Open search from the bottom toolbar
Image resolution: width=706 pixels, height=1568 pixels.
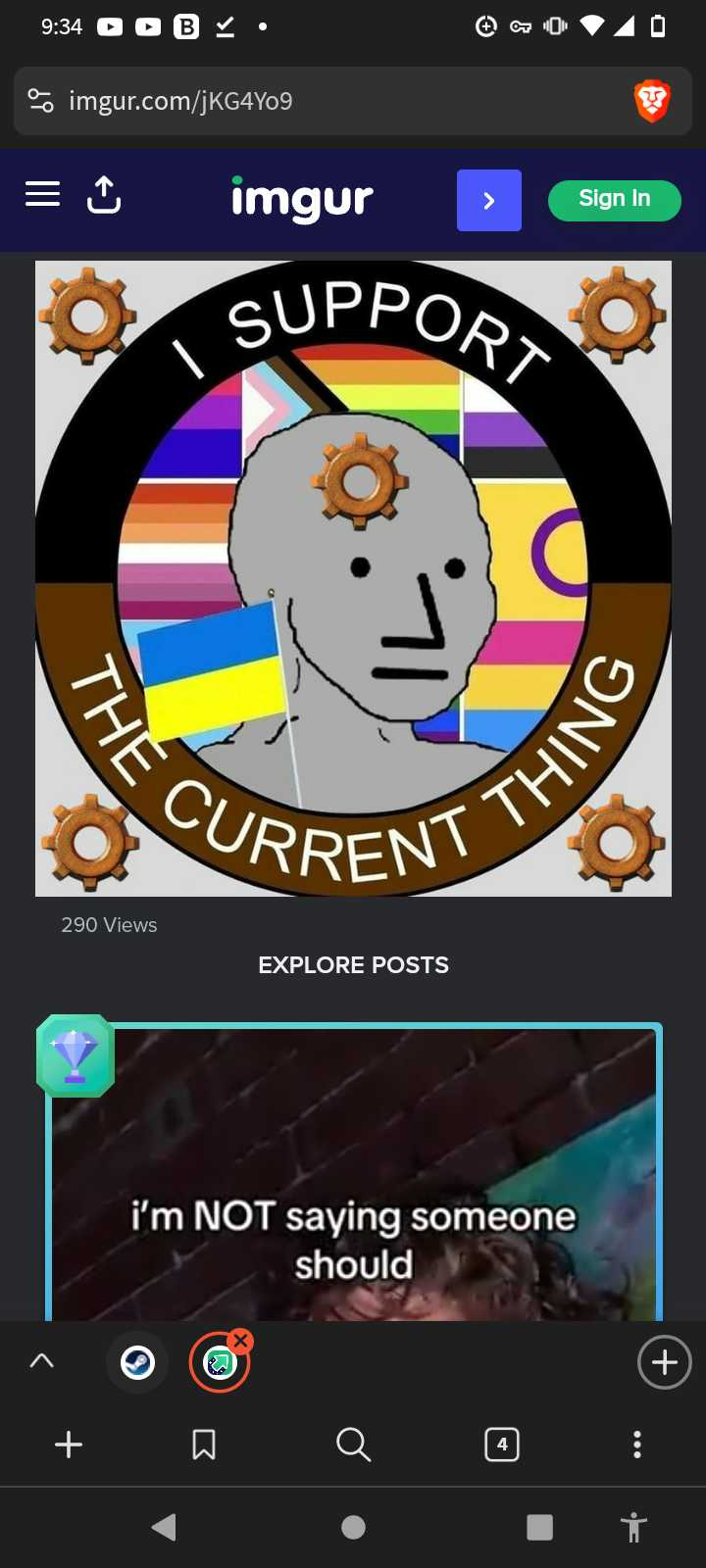click(x=353, y=1445)
